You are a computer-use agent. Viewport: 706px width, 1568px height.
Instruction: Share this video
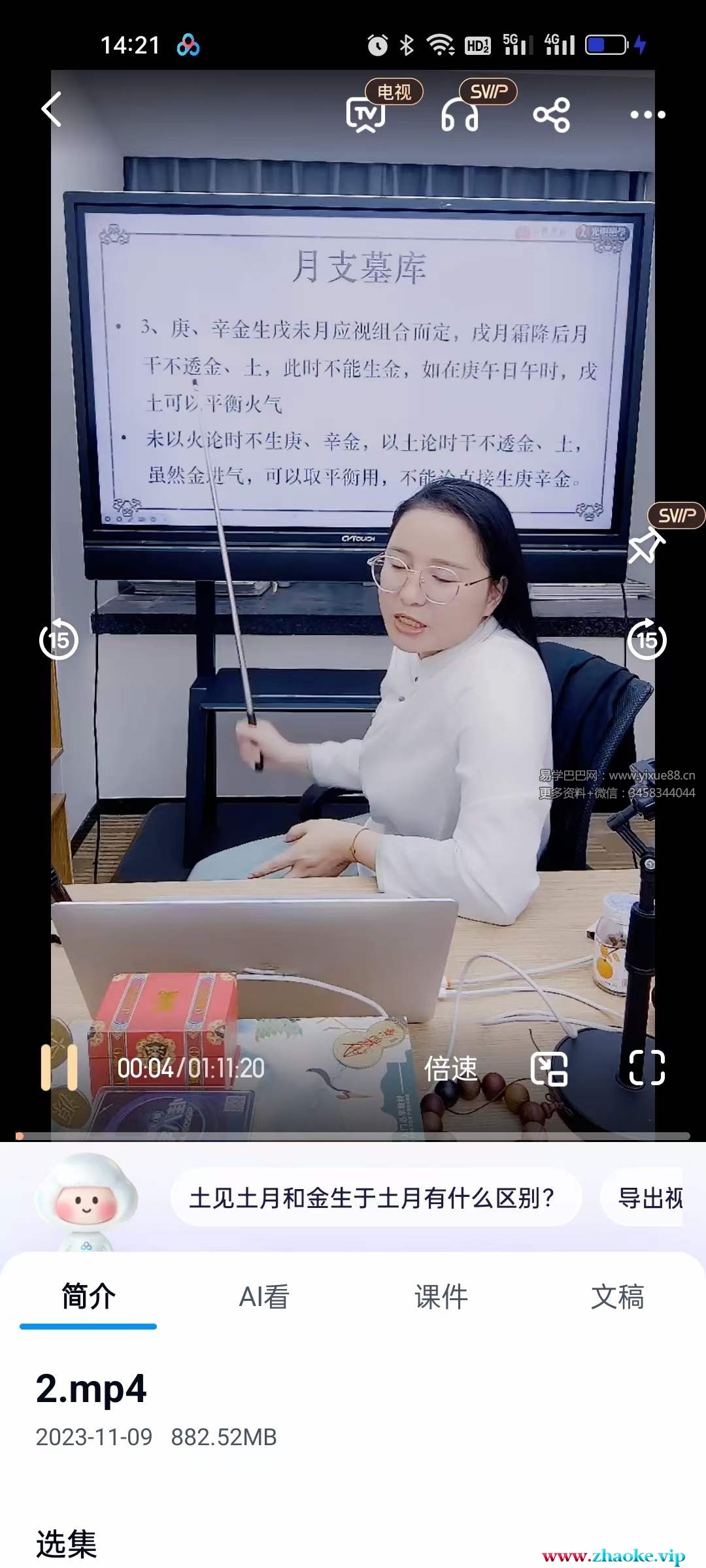click(551, 115)
